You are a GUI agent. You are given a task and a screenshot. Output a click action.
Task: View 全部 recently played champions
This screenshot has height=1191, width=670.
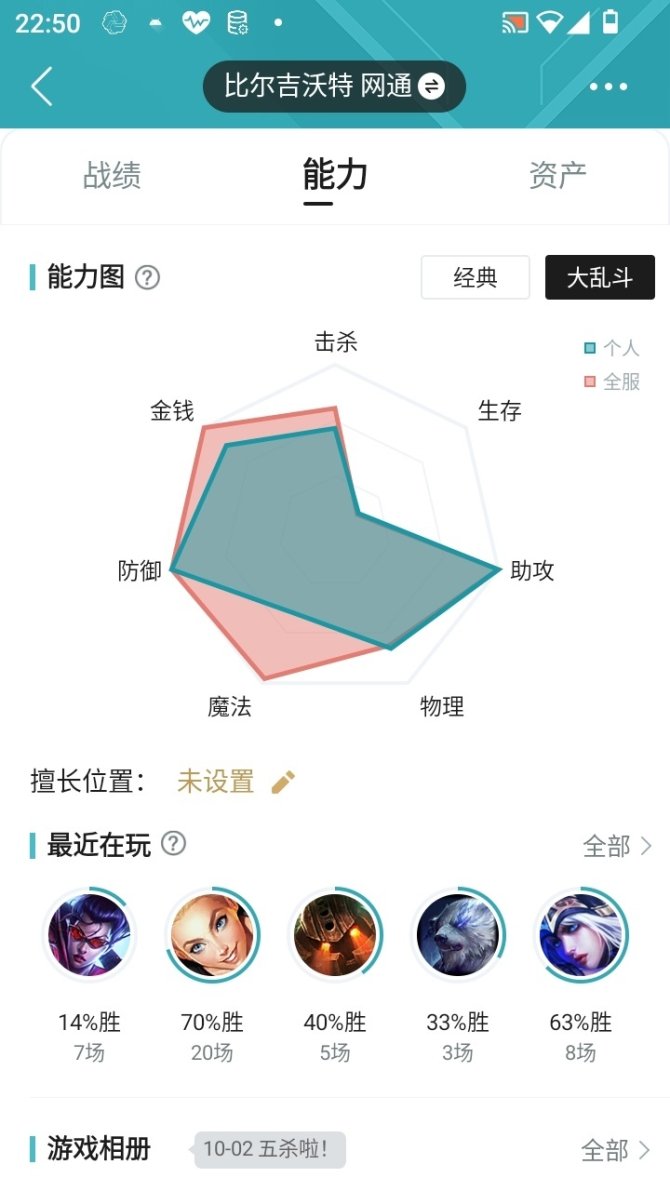click(x=617, y=846)
